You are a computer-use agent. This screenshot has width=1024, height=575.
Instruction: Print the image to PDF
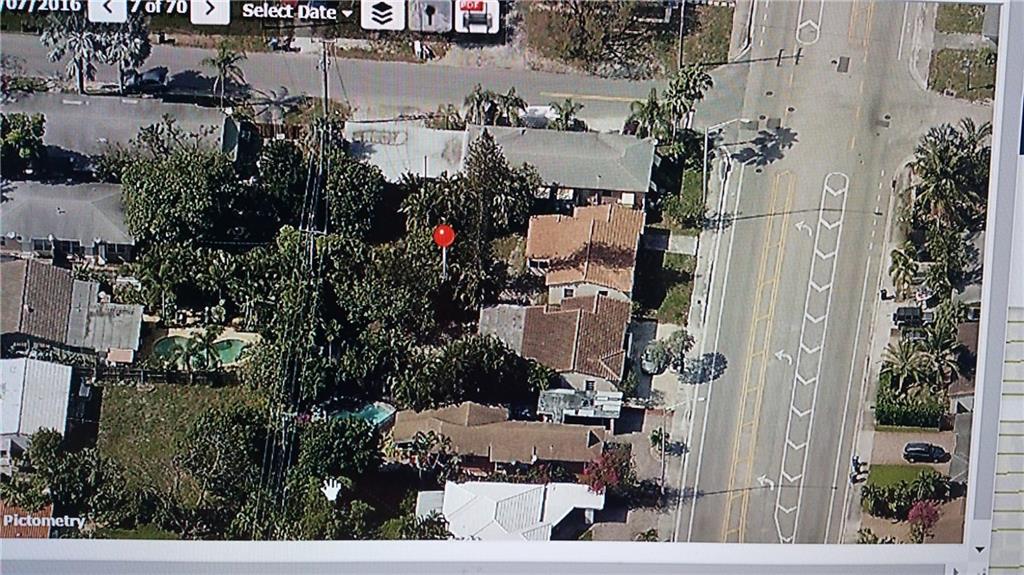[x=477, y=13]
